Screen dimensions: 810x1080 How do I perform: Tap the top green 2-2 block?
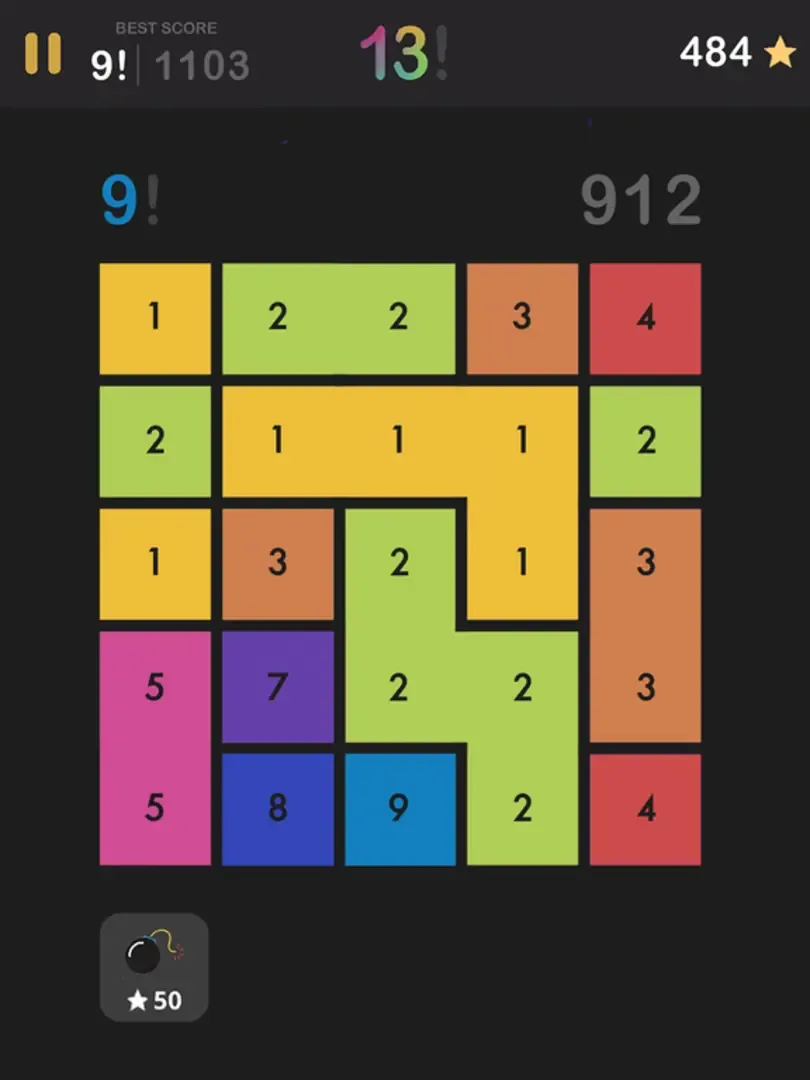338,318
